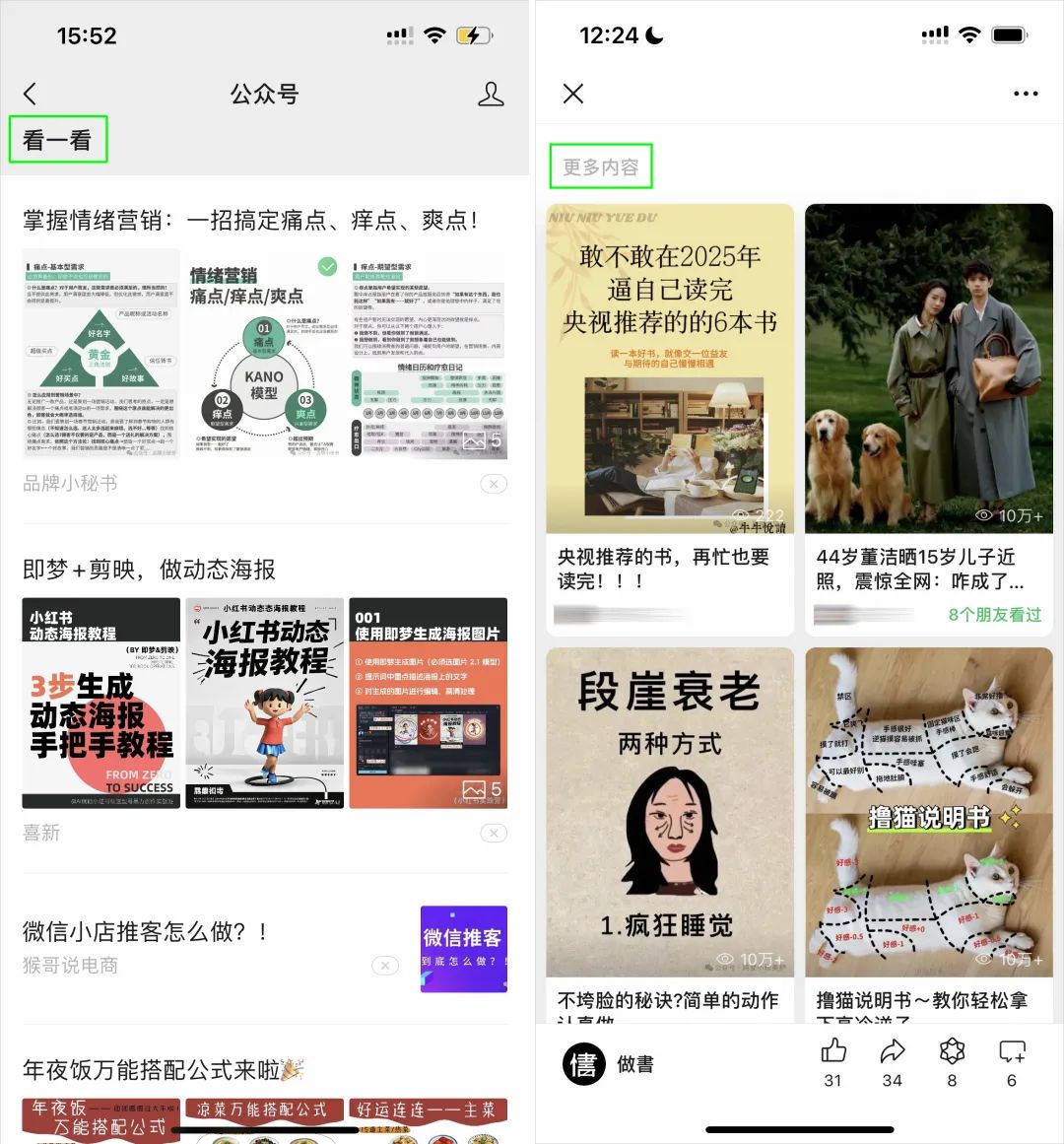Open article 微信小店推客怎么做
Image resolution: width=1064 pixels, height=1144 pixels.
(x=145, y=931)
